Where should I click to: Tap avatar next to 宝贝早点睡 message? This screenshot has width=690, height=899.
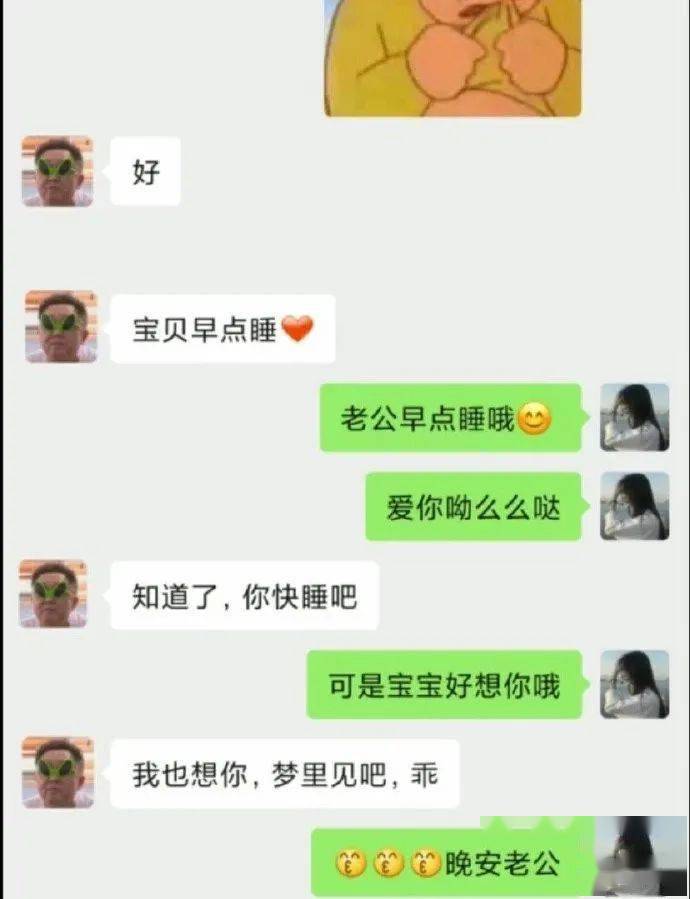[61, 327]
